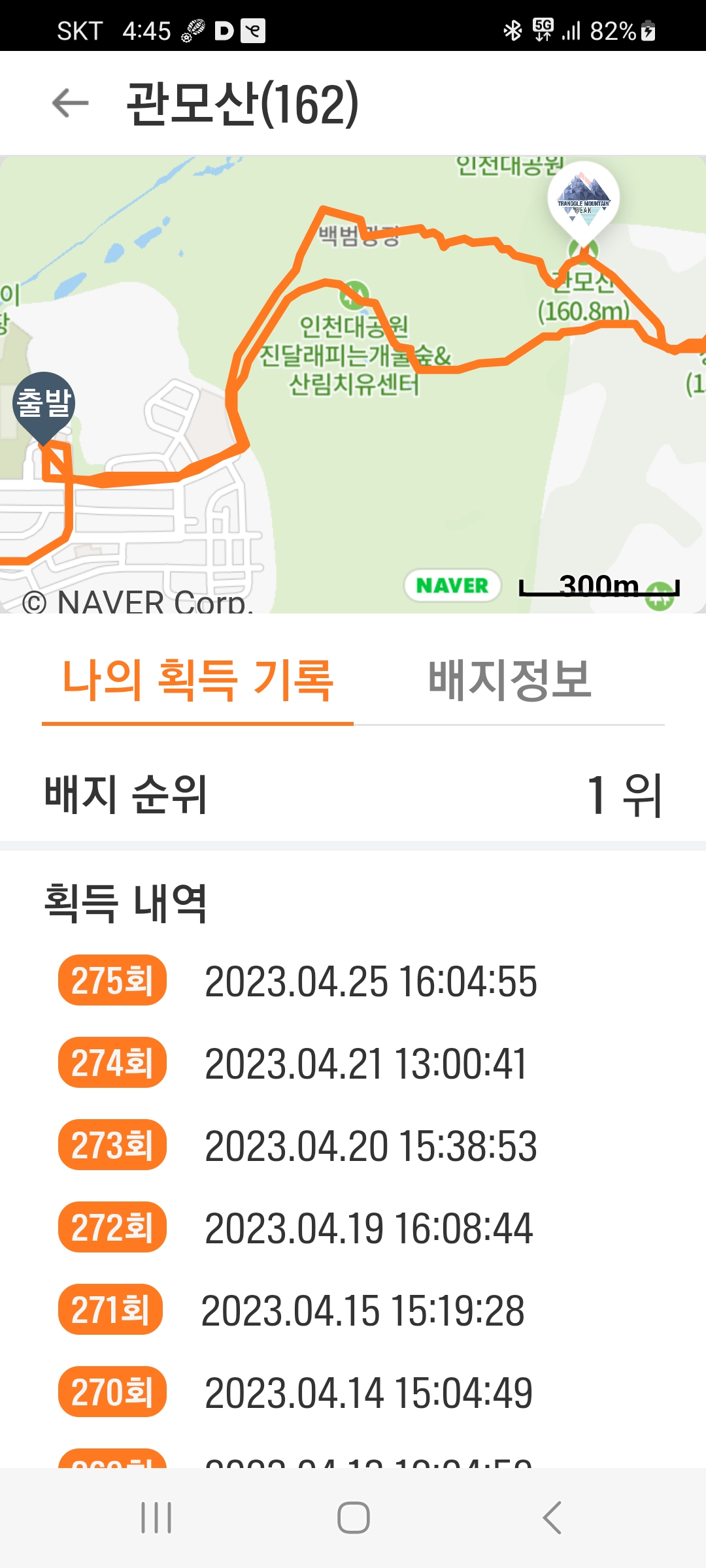Open recent apps from the navigation bar
The width and height of the screenshot is (706, 1568).
click(x=156, y=1517)
